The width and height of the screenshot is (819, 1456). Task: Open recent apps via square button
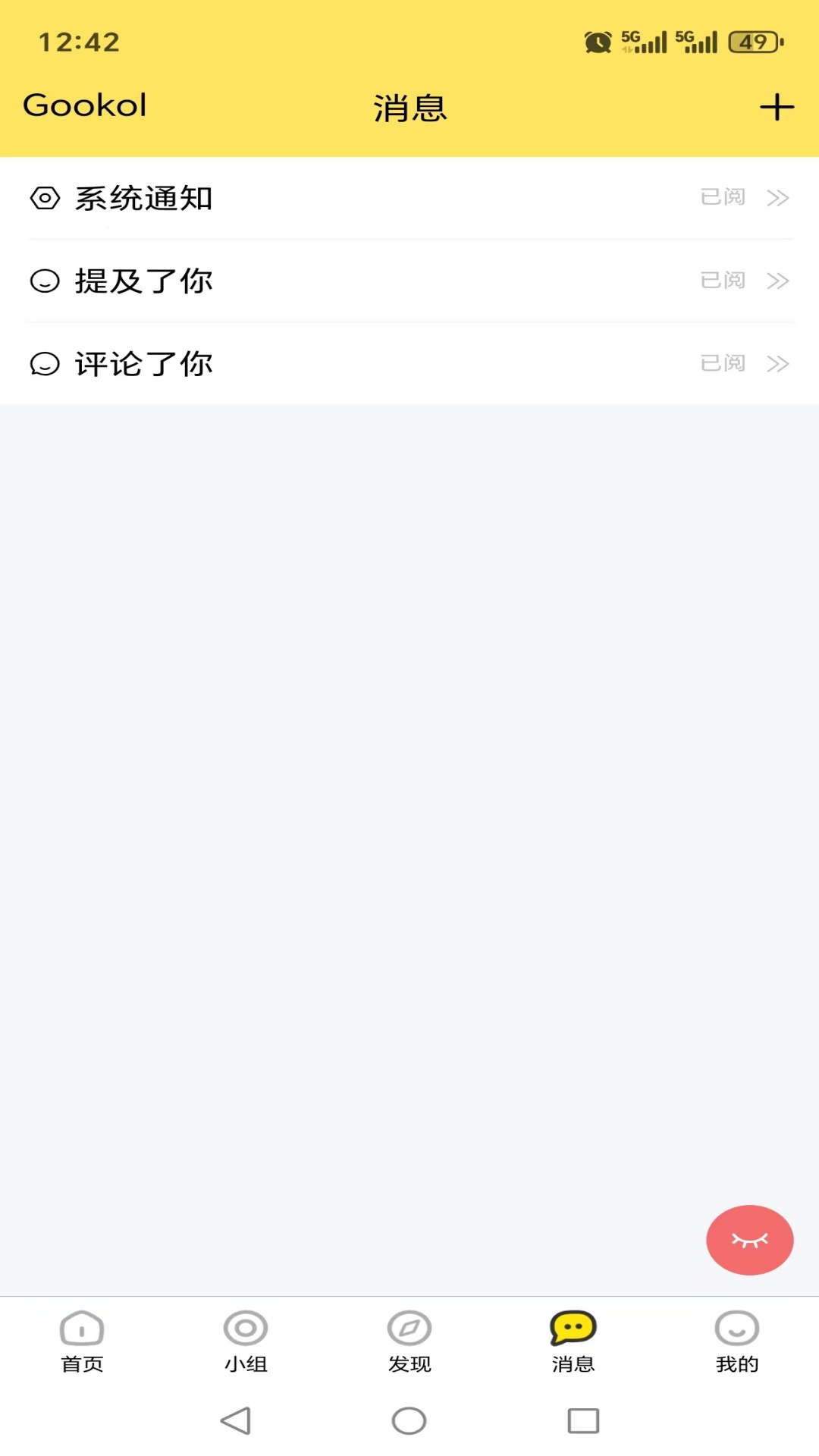pyautogui.click(x=583, y=1420)
